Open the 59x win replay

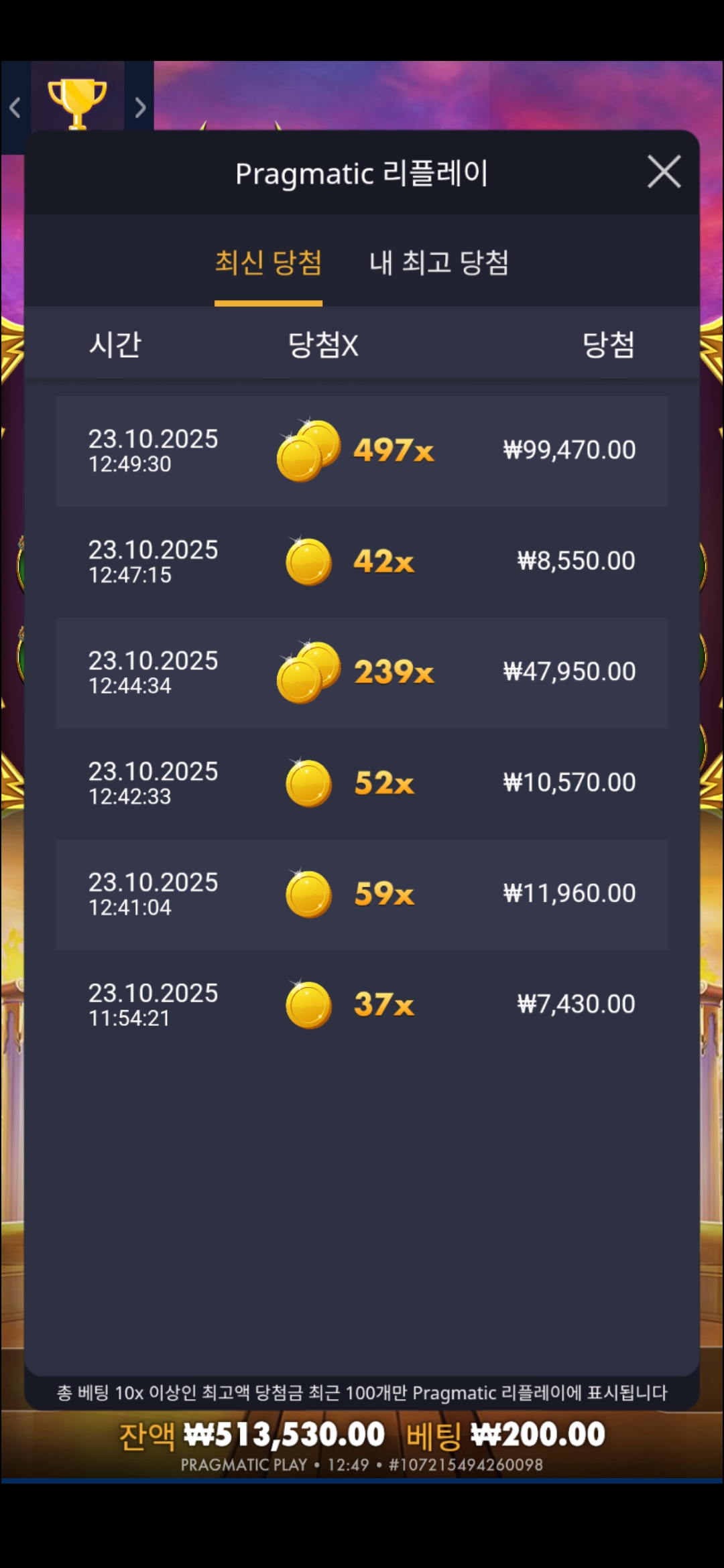click(361, 894)
